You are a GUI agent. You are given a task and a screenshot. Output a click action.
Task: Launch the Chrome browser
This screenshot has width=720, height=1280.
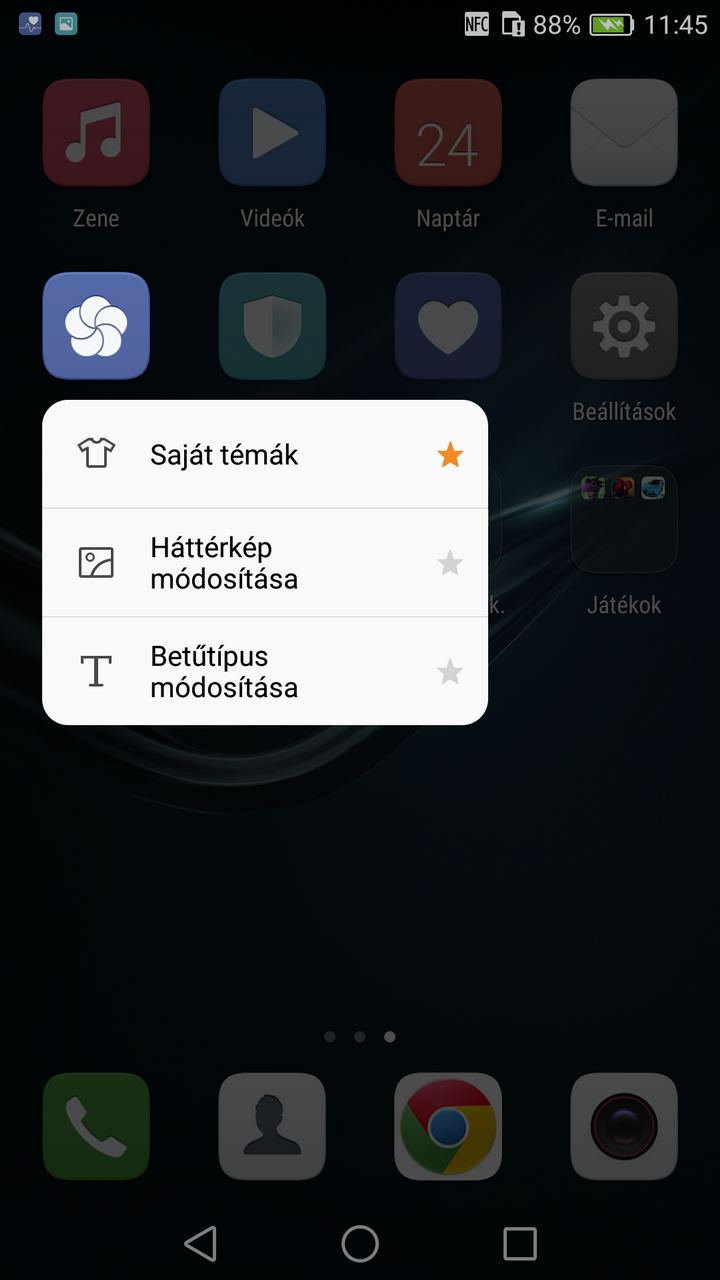pos(448,1126)
